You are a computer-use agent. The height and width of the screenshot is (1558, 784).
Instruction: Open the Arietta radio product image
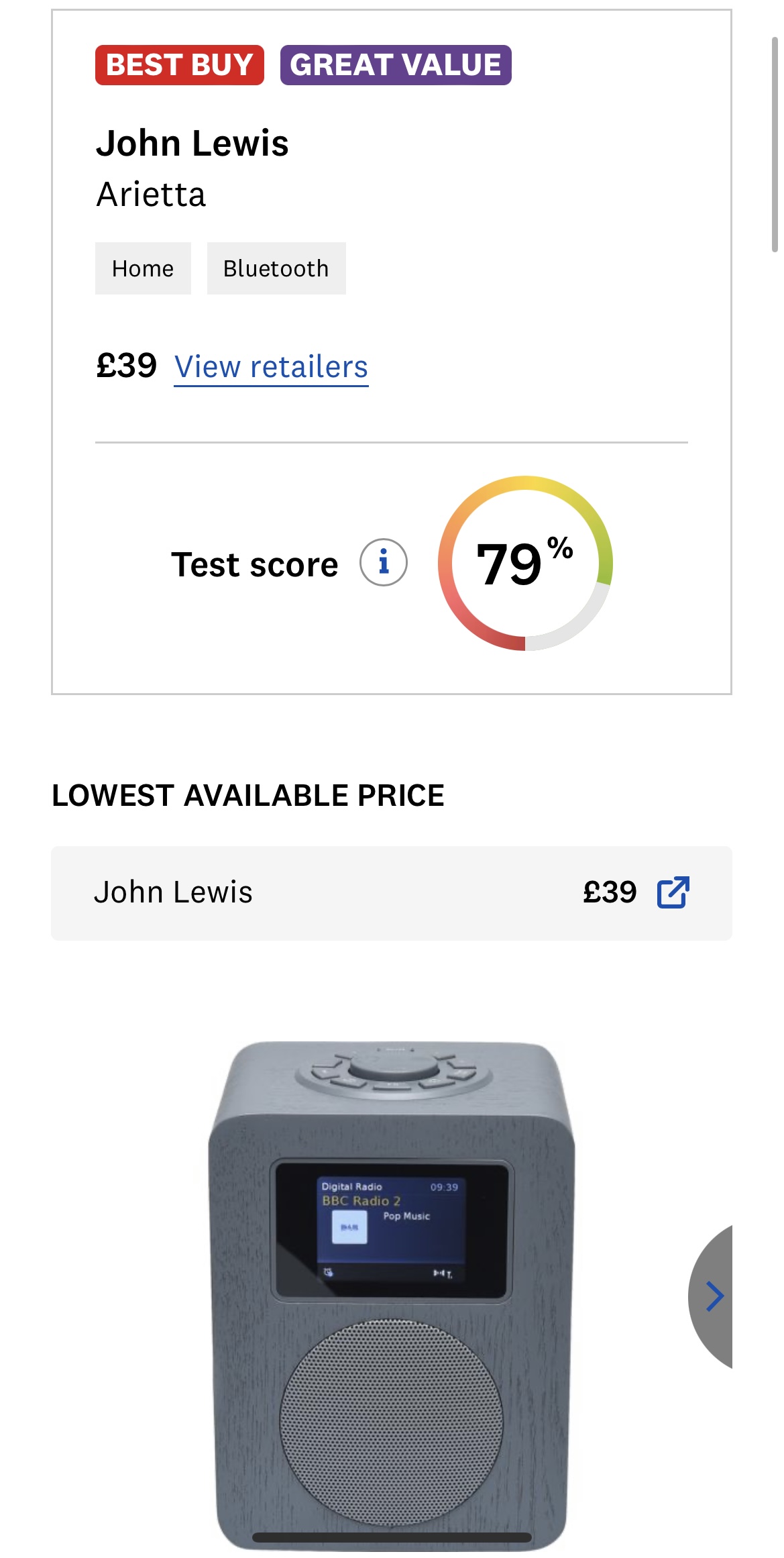click(392, 1295)
